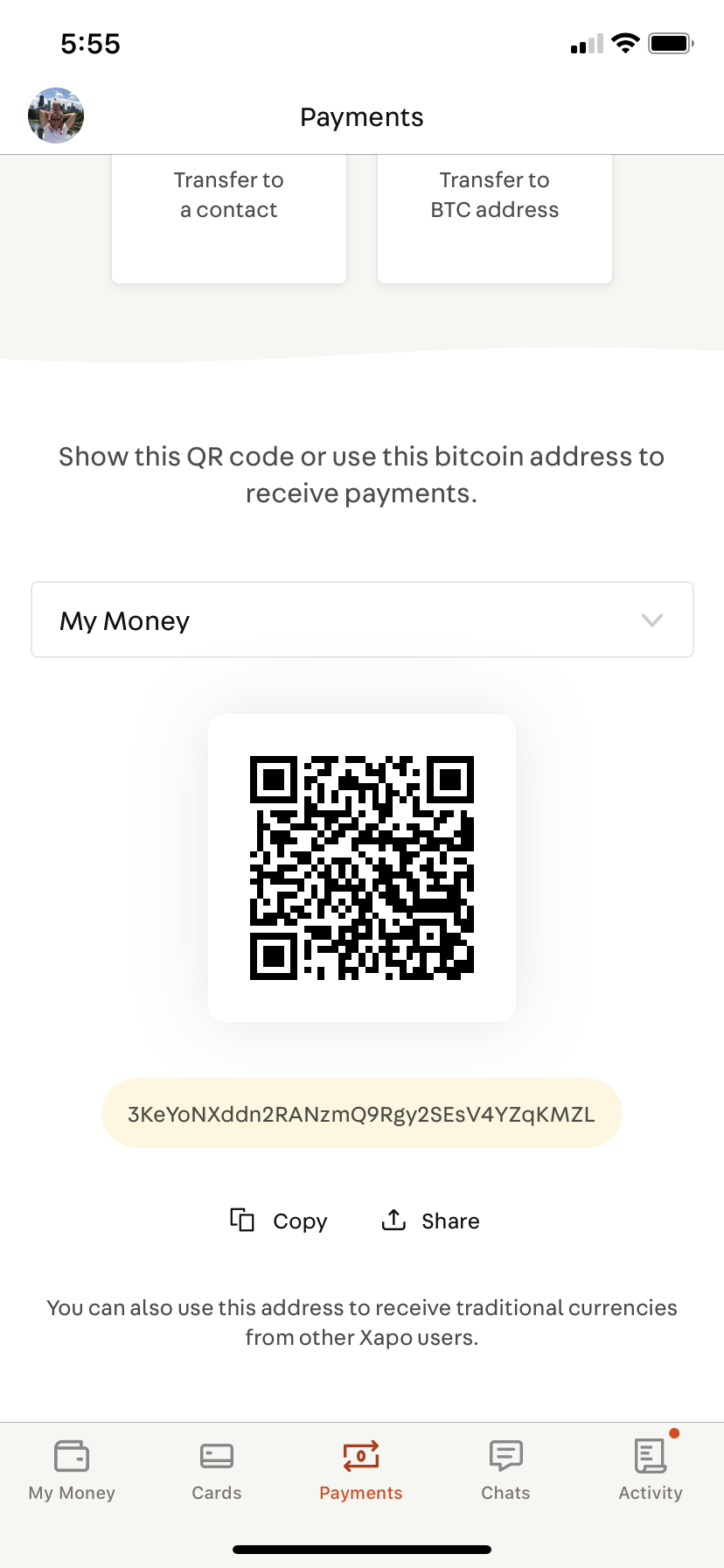
Task: Choose Transfer to BTC address card
Action: 495,219
